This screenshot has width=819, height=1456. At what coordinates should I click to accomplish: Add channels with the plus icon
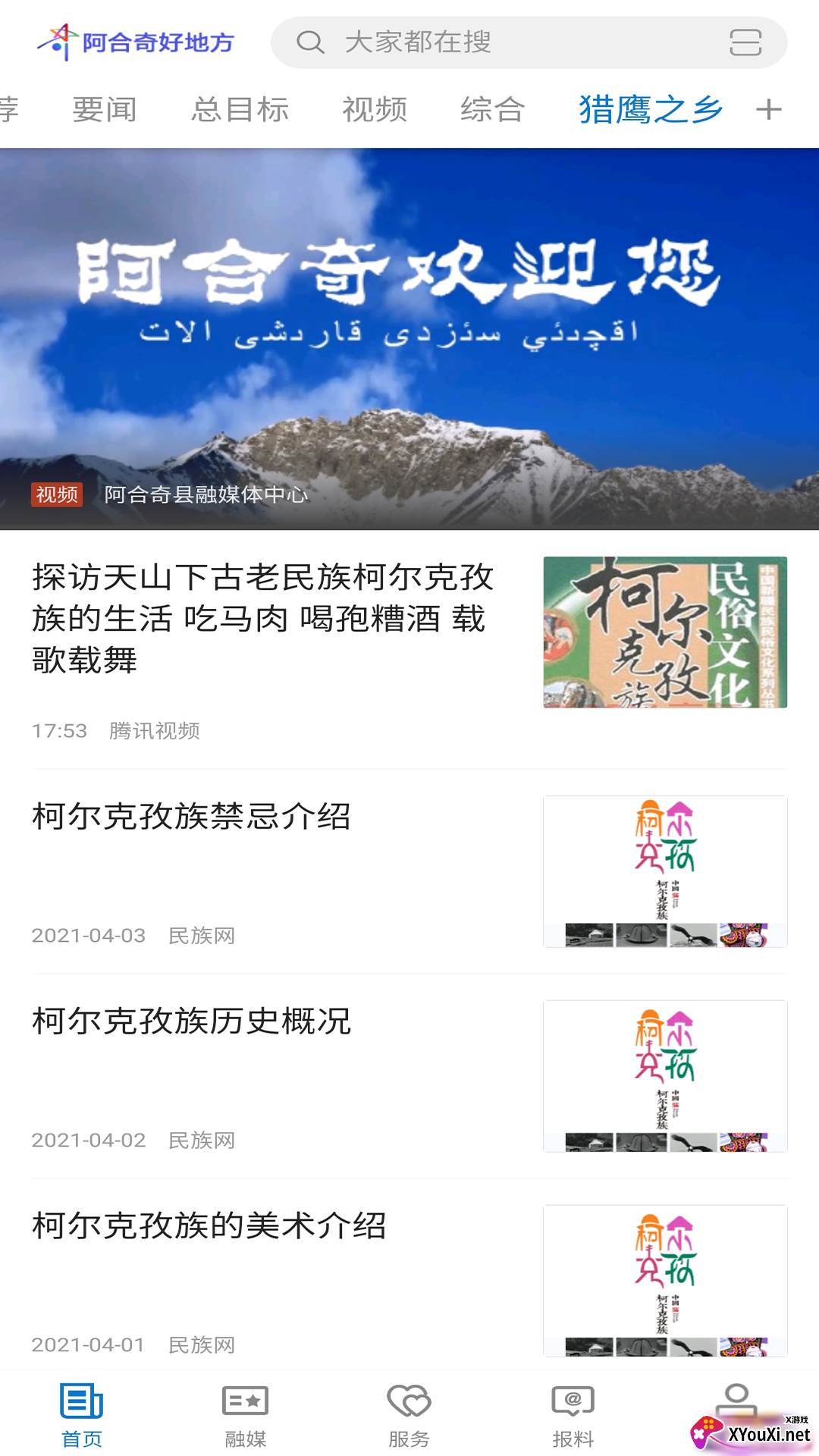(x=768, y=110)
